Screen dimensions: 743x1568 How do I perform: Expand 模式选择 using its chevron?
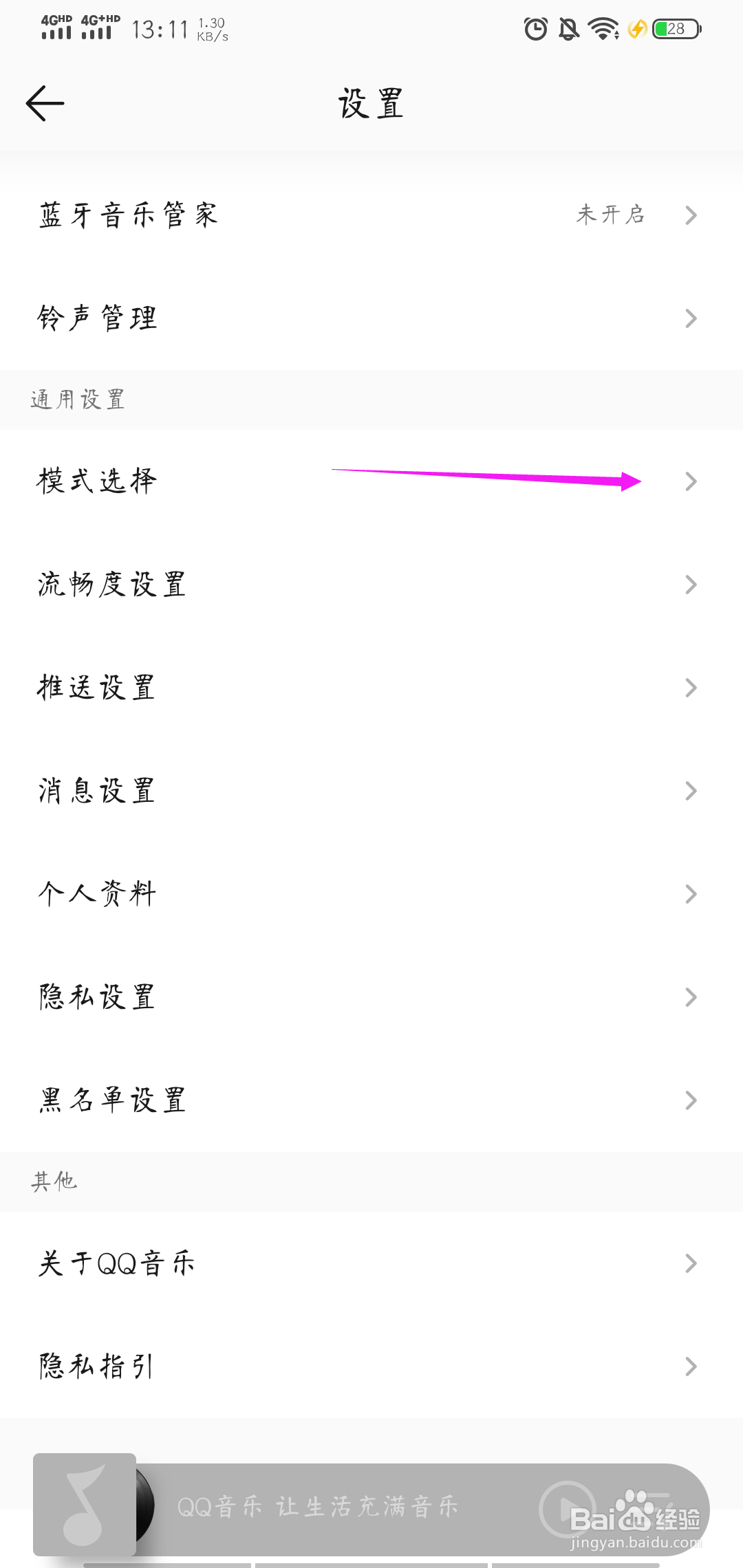click(691, 481)
